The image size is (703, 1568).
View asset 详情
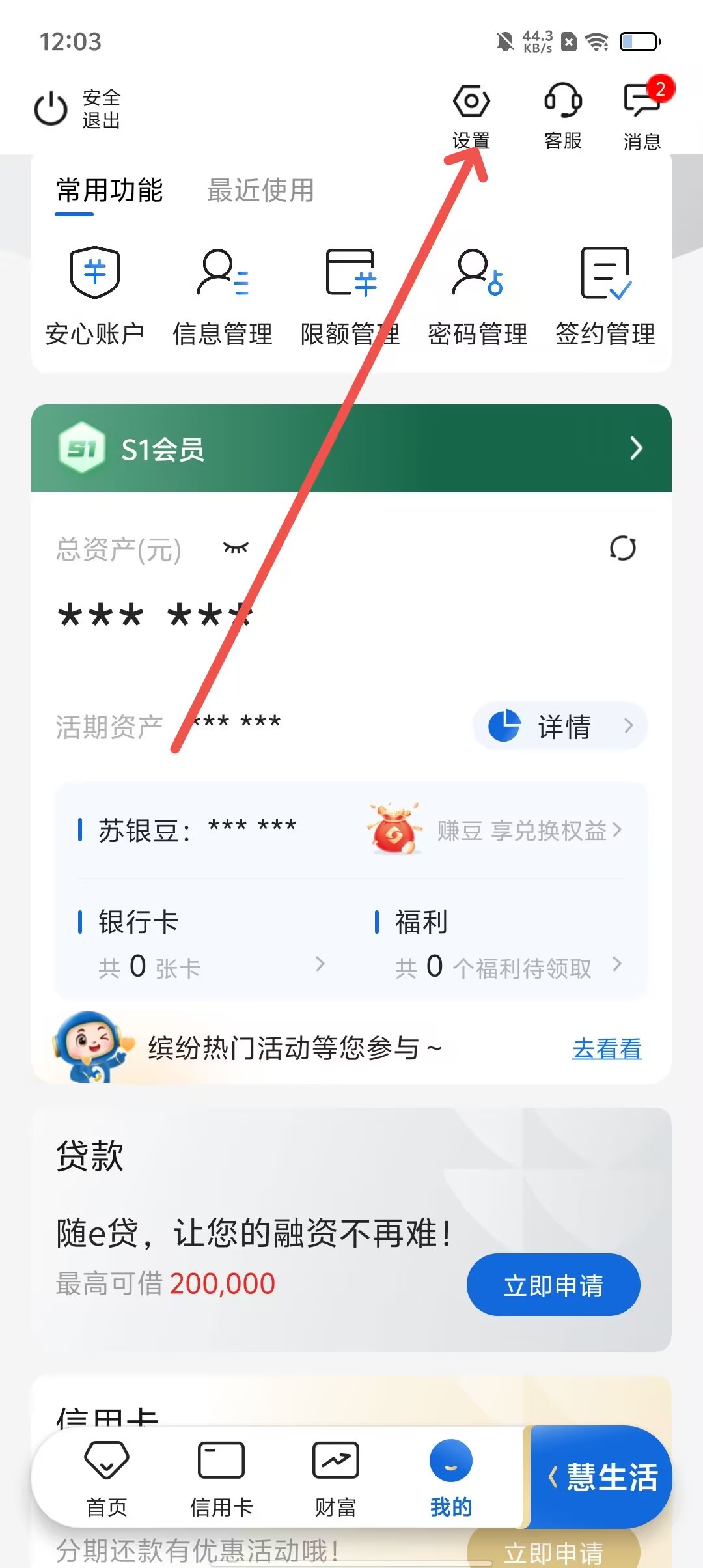pos(560,726)
